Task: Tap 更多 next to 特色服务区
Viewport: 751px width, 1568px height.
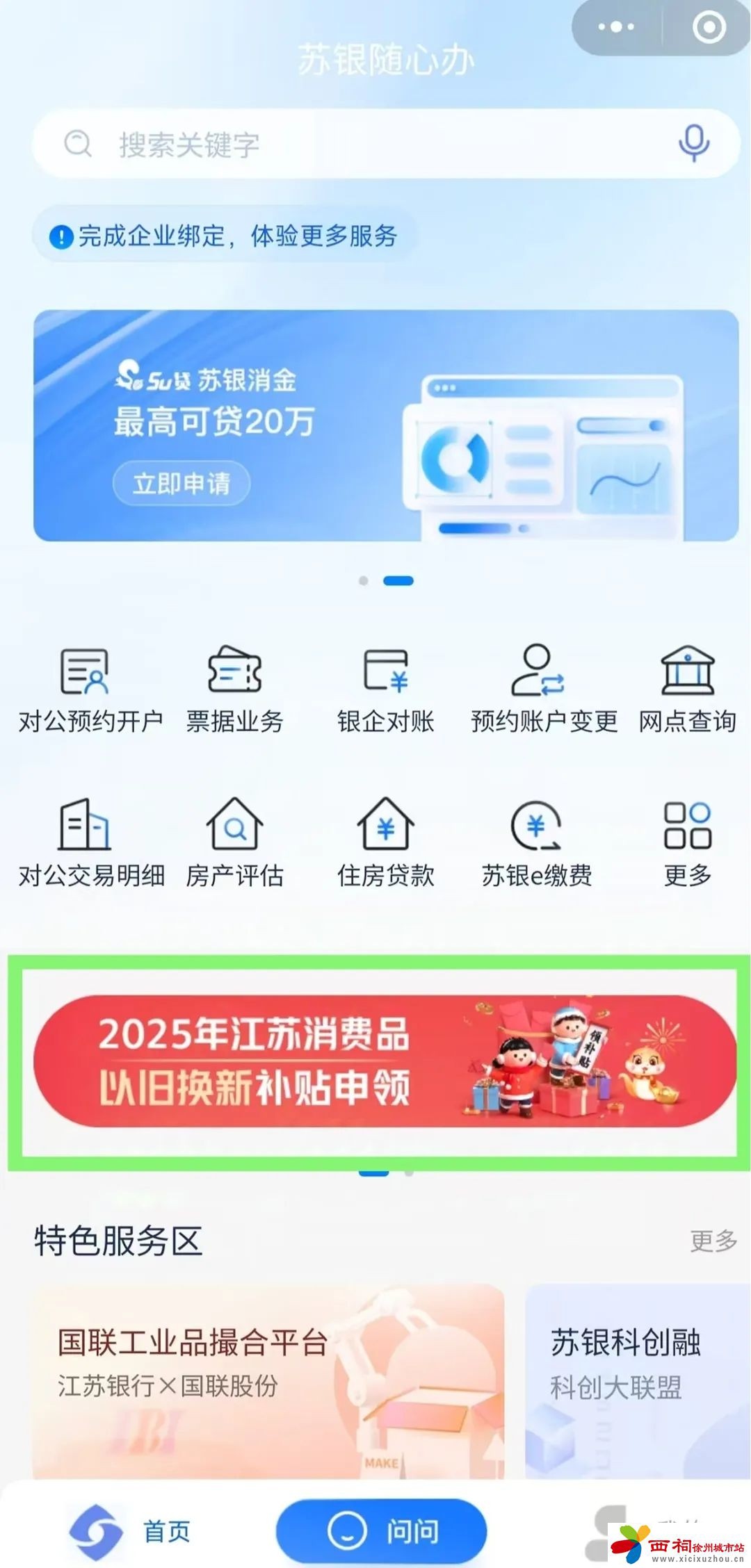Action: coord(713,1241)
